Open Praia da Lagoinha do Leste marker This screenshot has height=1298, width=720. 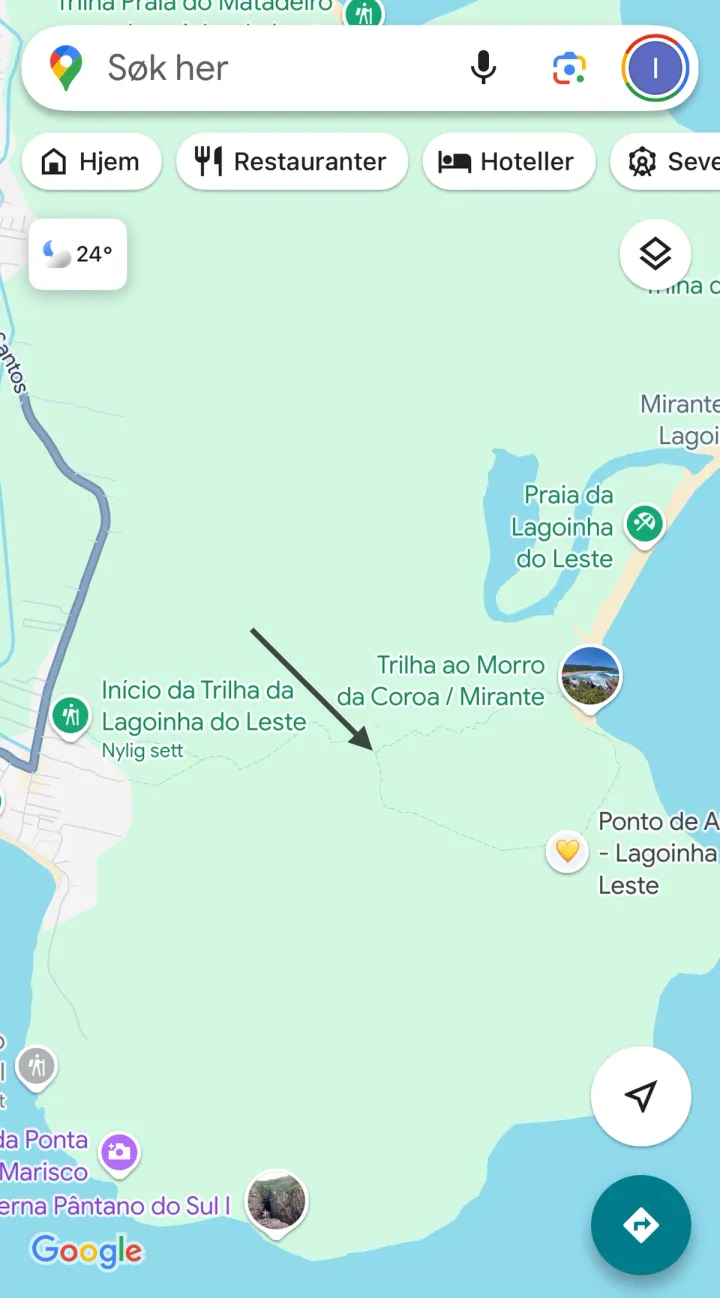(645, 522)
